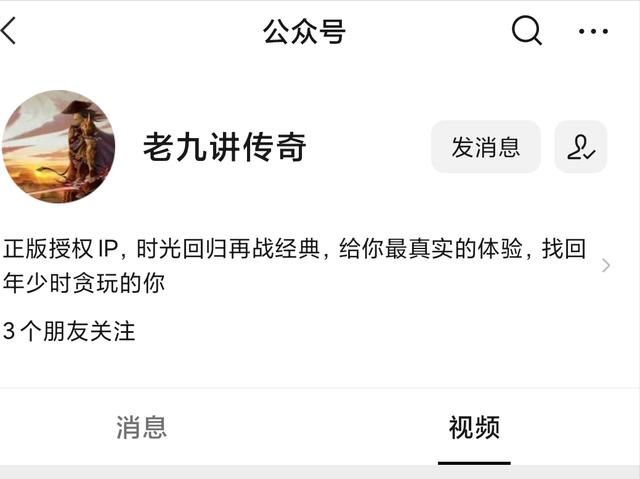Open the 老九讲传奇 profile avatar
Viewport: 640px width, 479px height.
coord(59,147)
